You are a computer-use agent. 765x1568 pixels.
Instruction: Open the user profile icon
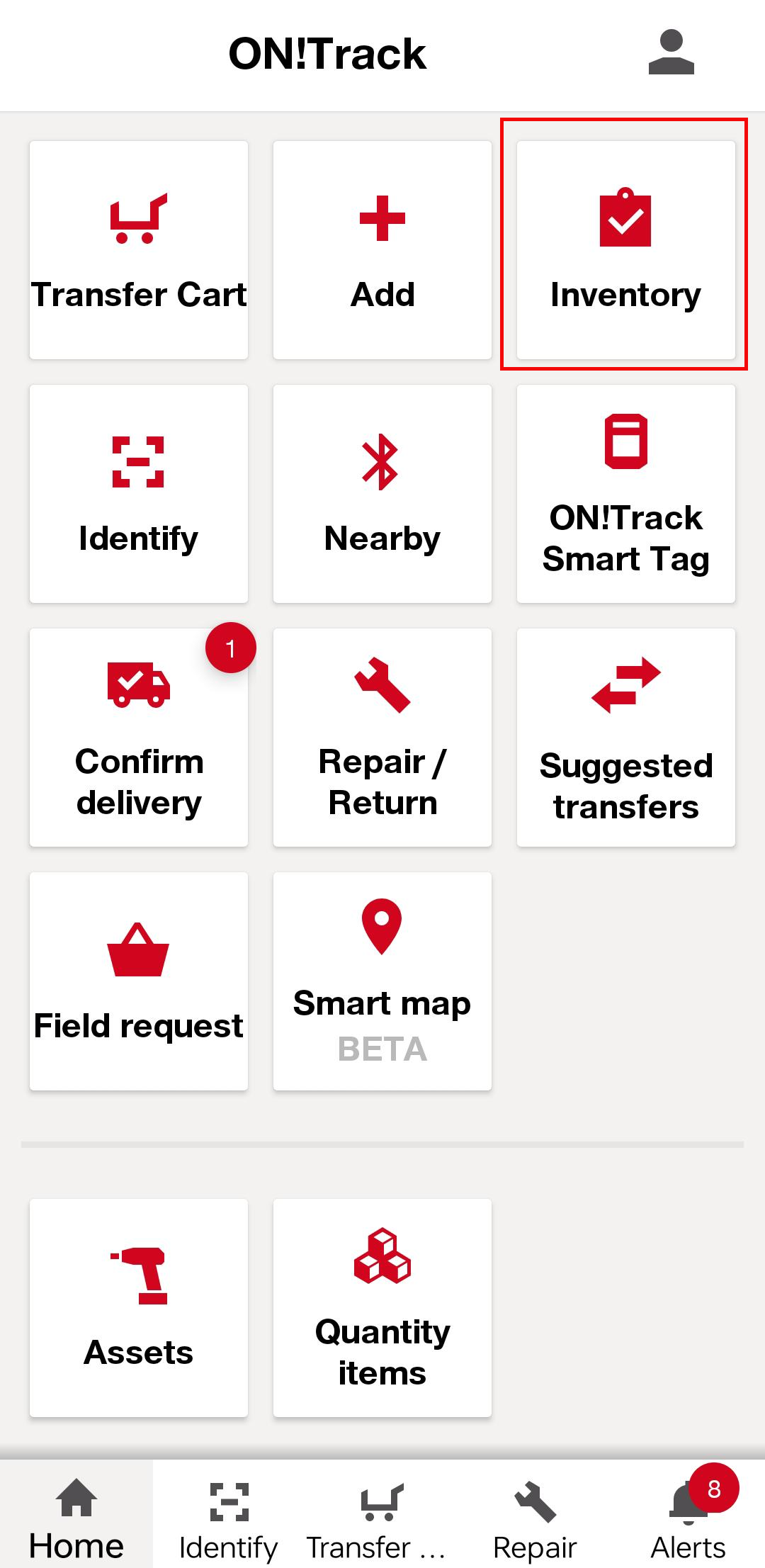[x=671, y=52]
